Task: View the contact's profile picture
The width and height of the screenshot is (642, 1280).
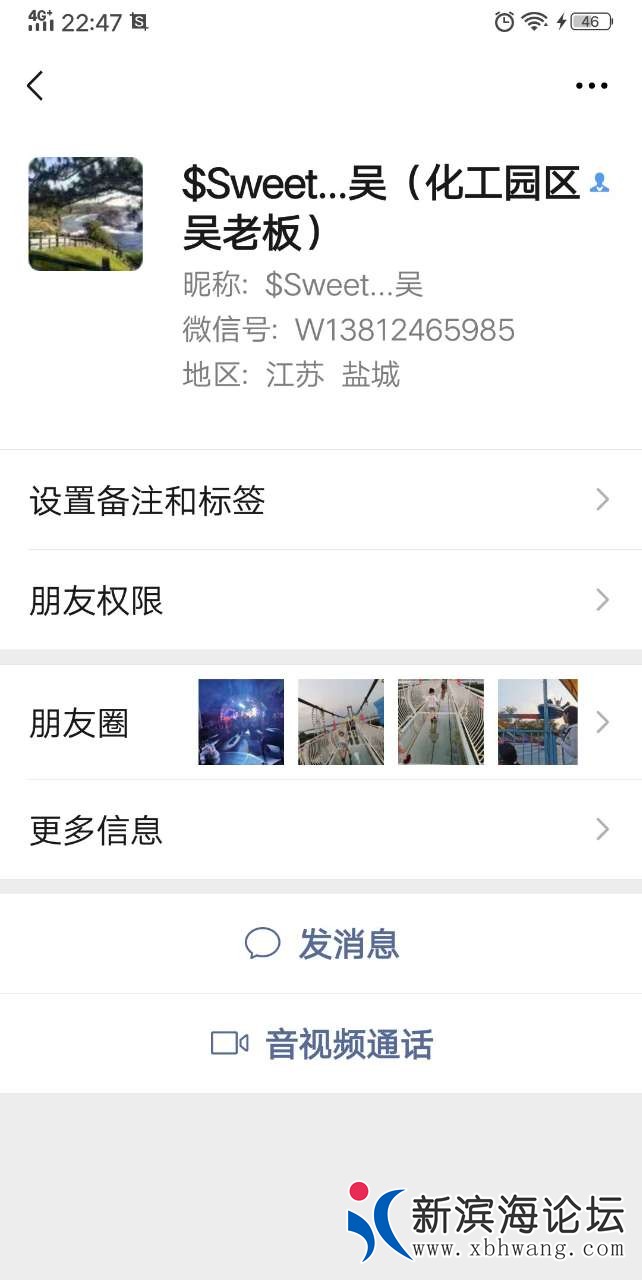Action: 85,214
